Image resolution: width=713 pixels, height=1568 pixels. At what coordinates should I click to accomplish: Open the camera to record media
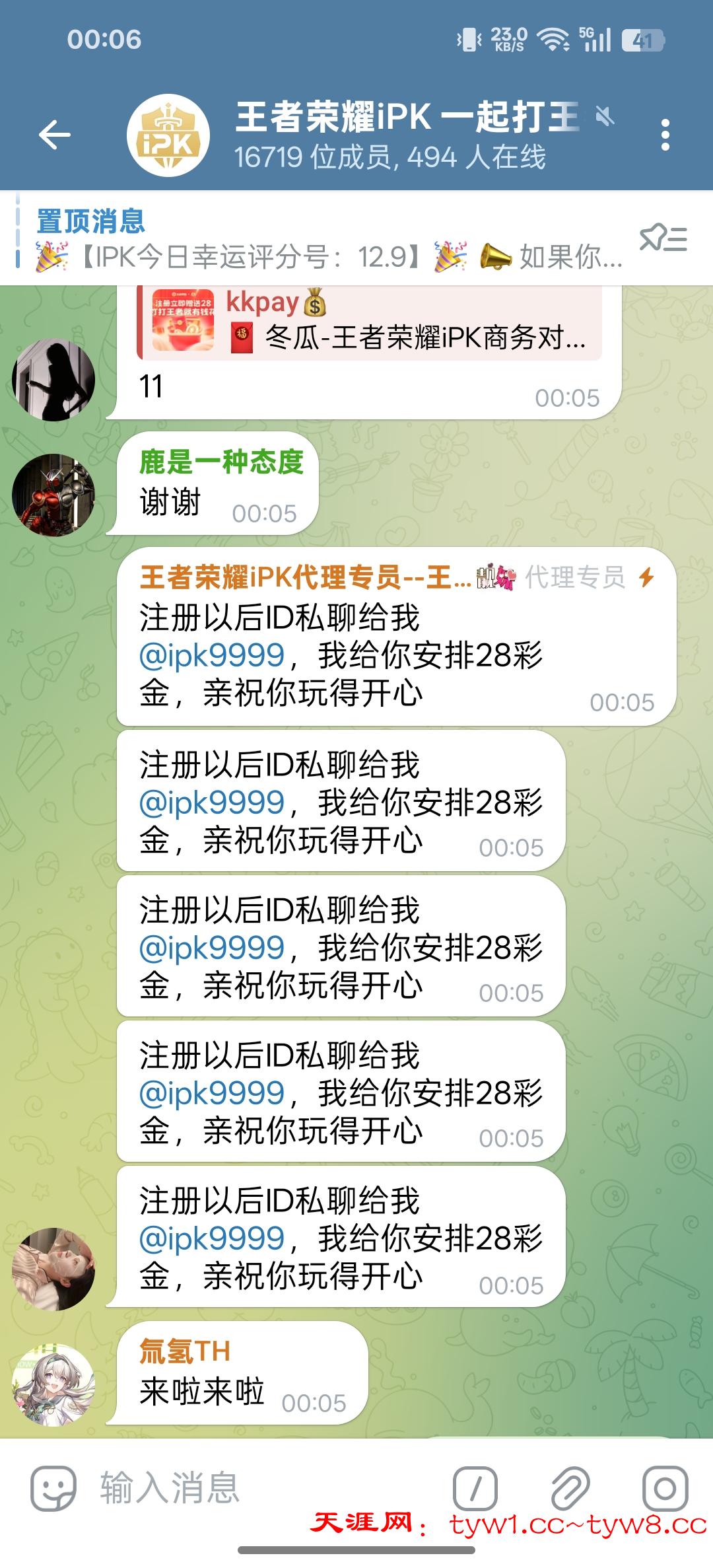click(665, 1489)
